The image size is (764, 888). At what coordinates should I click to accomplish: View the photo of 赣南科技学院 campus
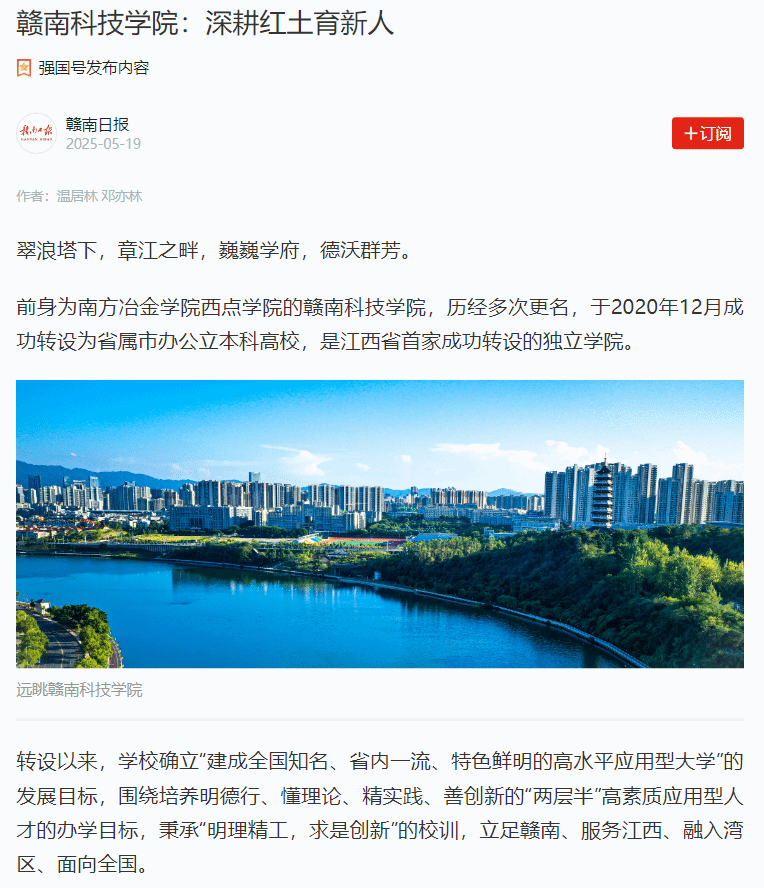380,523
